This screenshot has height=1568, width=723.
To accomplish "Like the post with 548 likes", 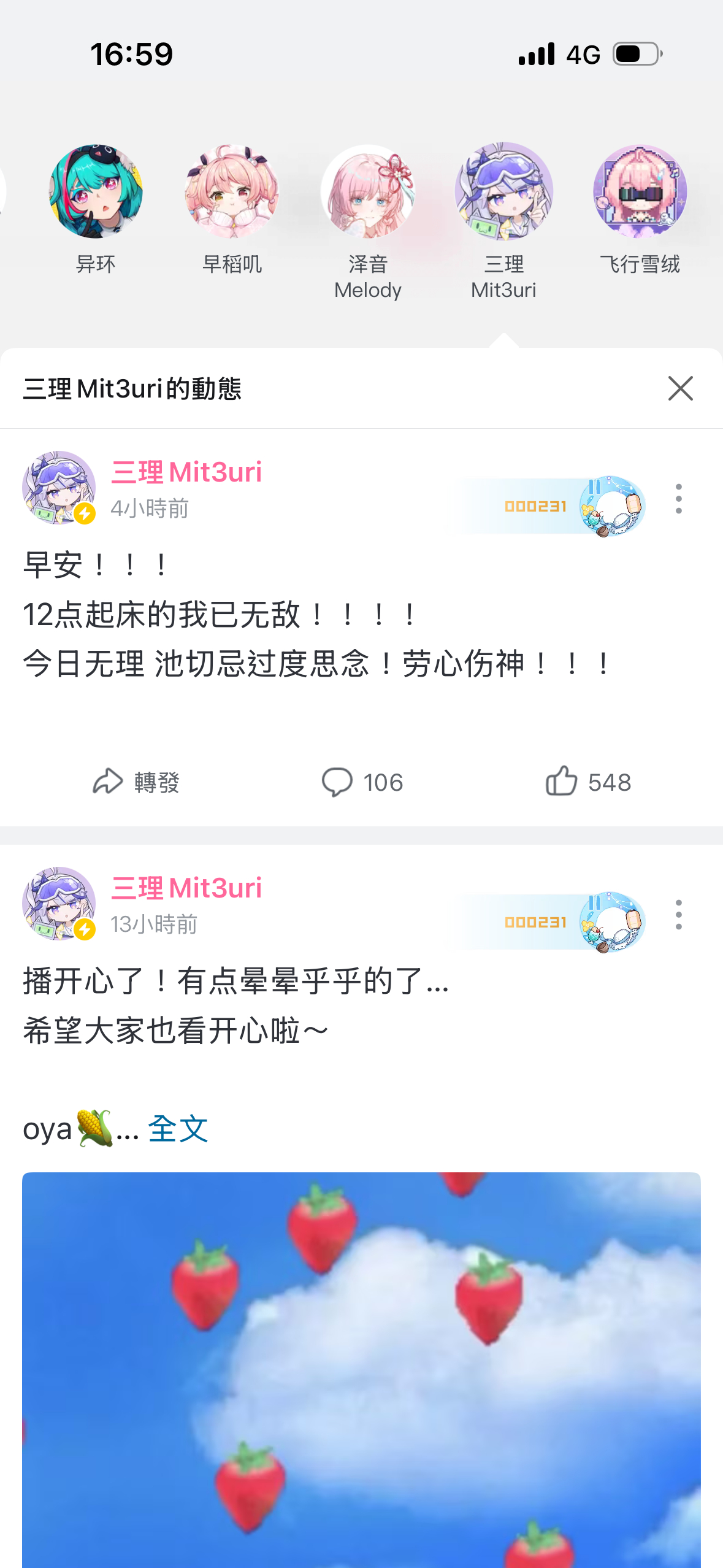I will click(x=588, y=782).
